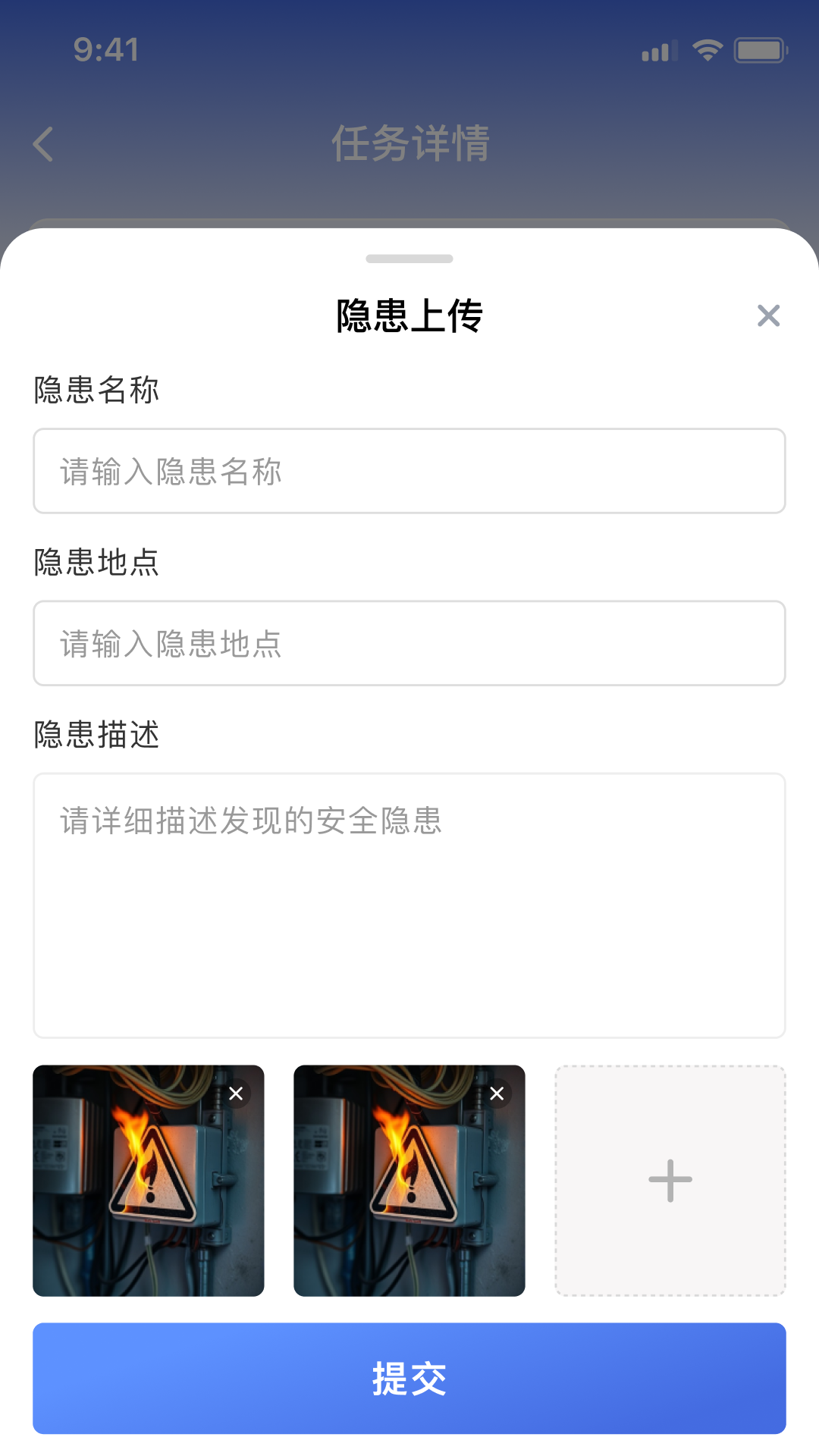Image resolution: width=819 pixels, height=1456 pixels.
Task: Remove the first hazard photo
Action: (x=235, y=1093)
